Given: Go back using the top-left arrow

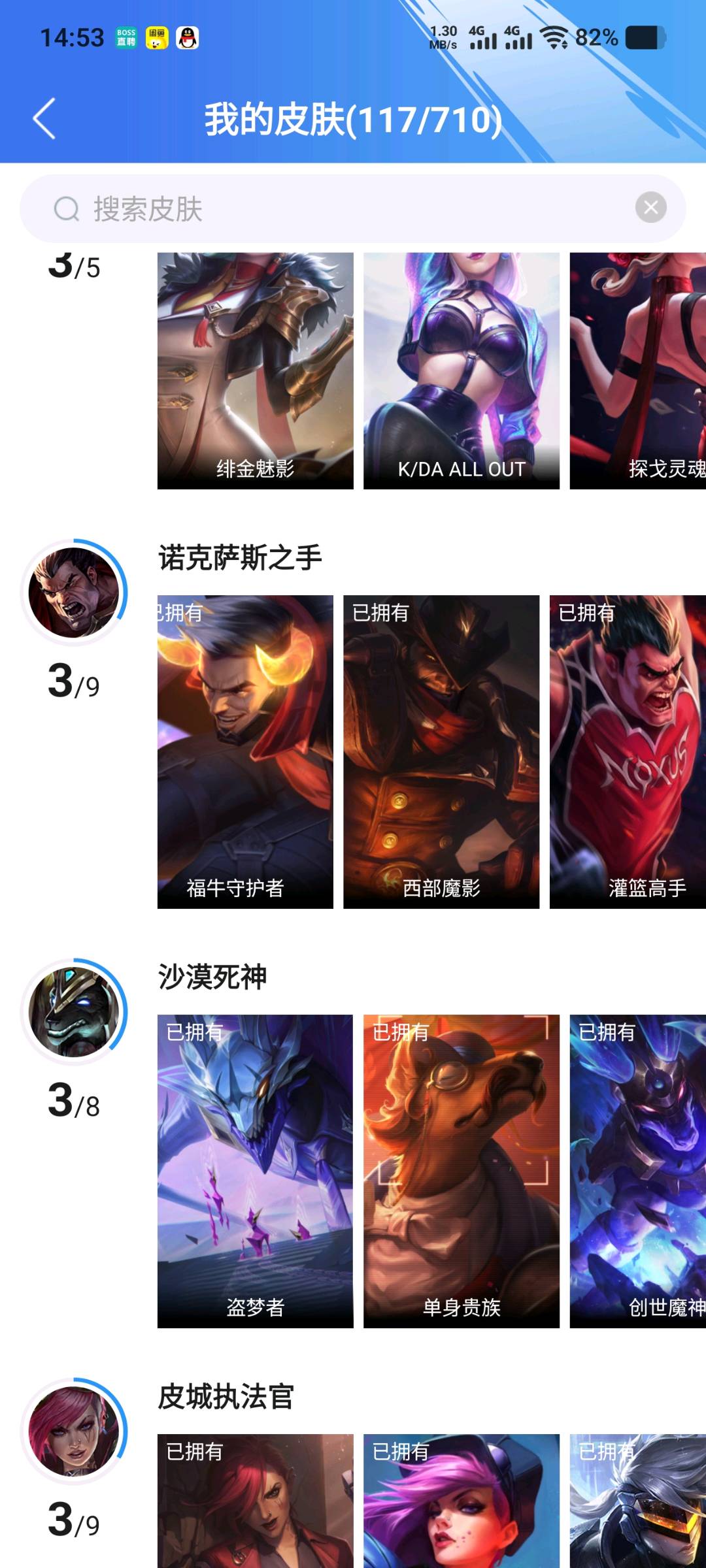Looking at the screenshot, I should click(44, 119).
